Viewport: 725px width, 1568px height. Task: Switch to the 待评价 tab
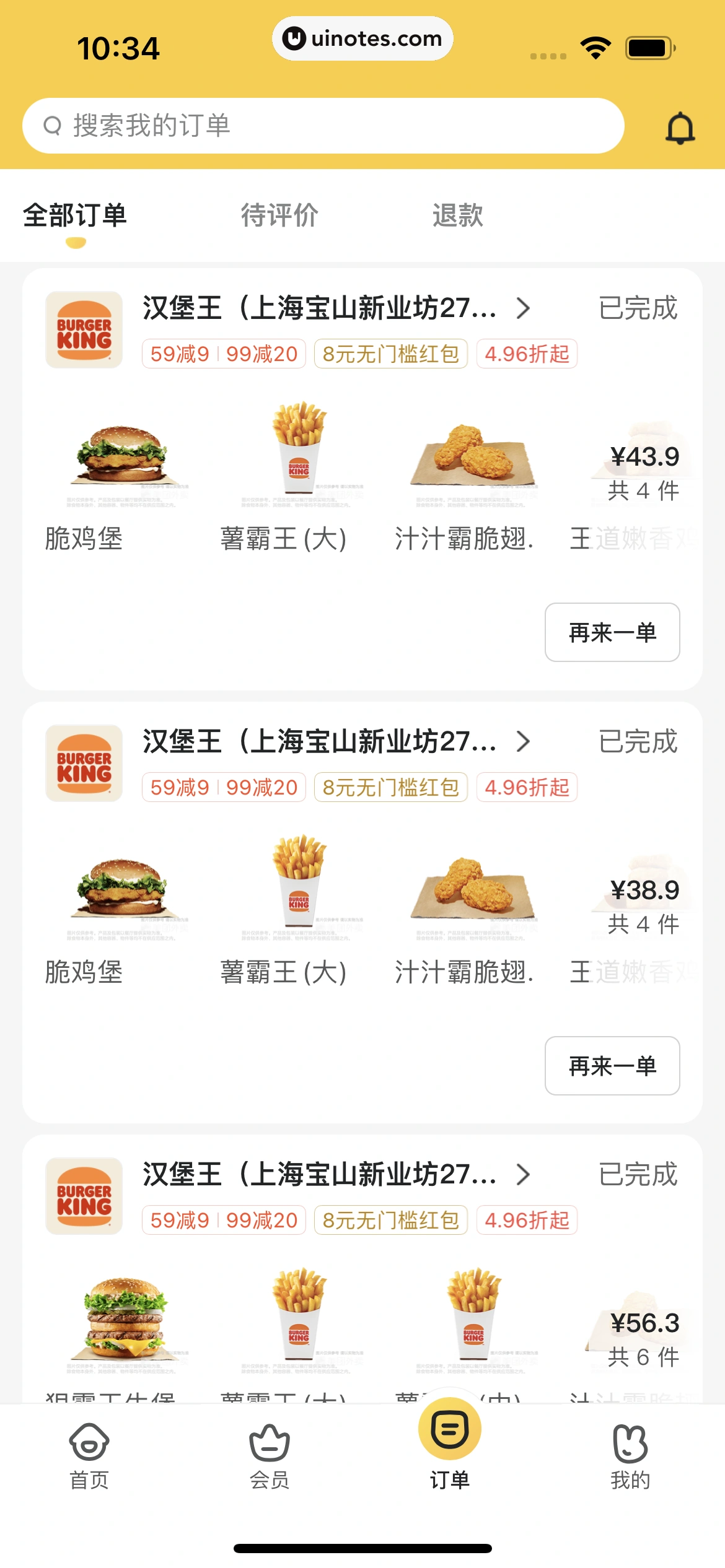pyautogui.click(x=279, y=216)
